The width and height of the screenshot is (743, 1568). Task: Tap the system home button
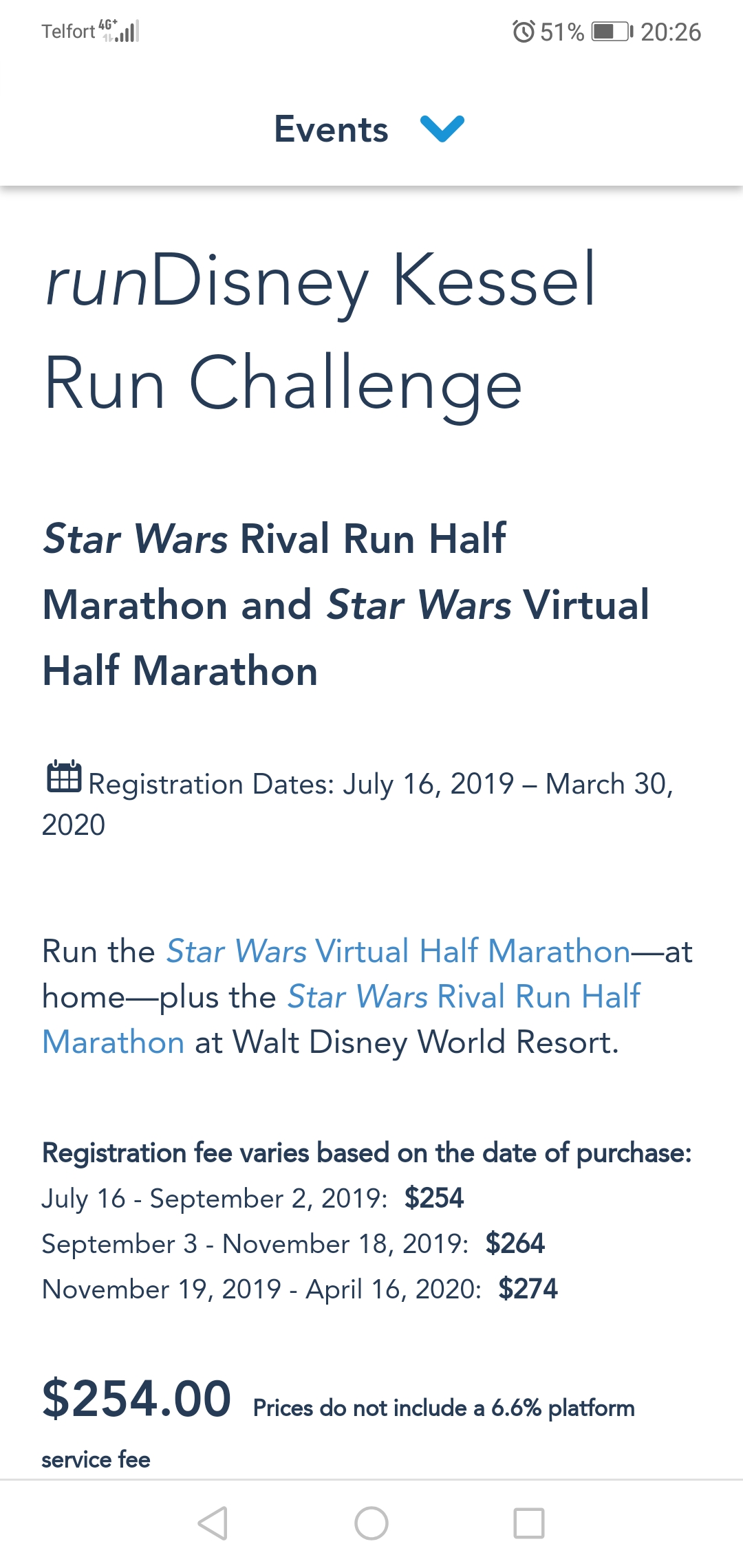click(x=371, y=1523)
